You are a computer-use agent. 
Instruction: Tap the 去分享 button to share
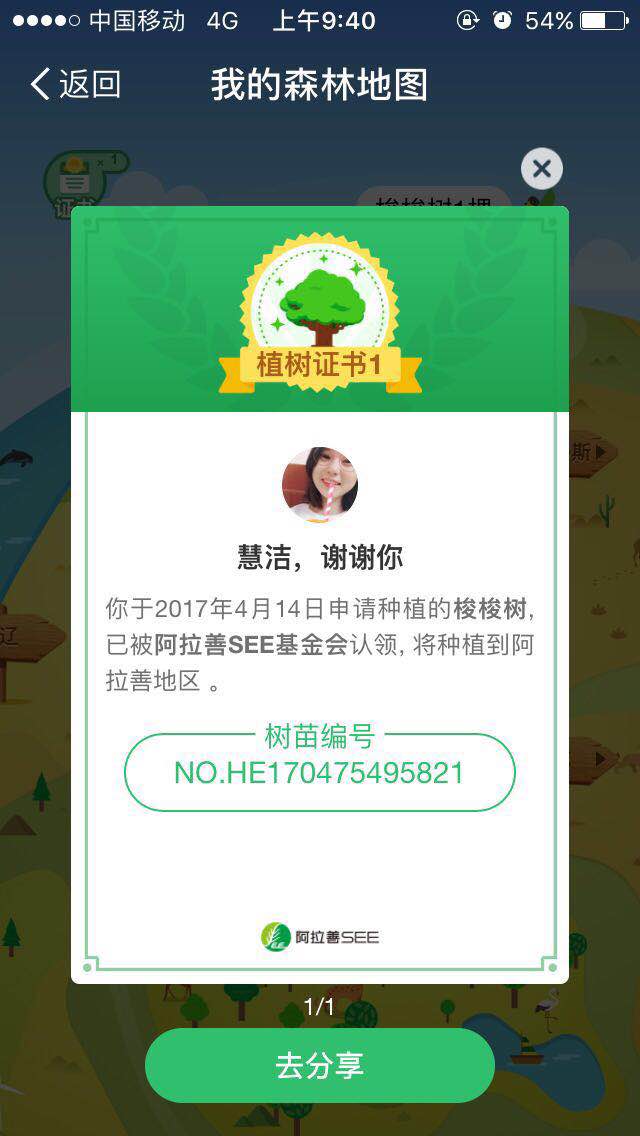pyautogui.click(x=320, y=1065)
